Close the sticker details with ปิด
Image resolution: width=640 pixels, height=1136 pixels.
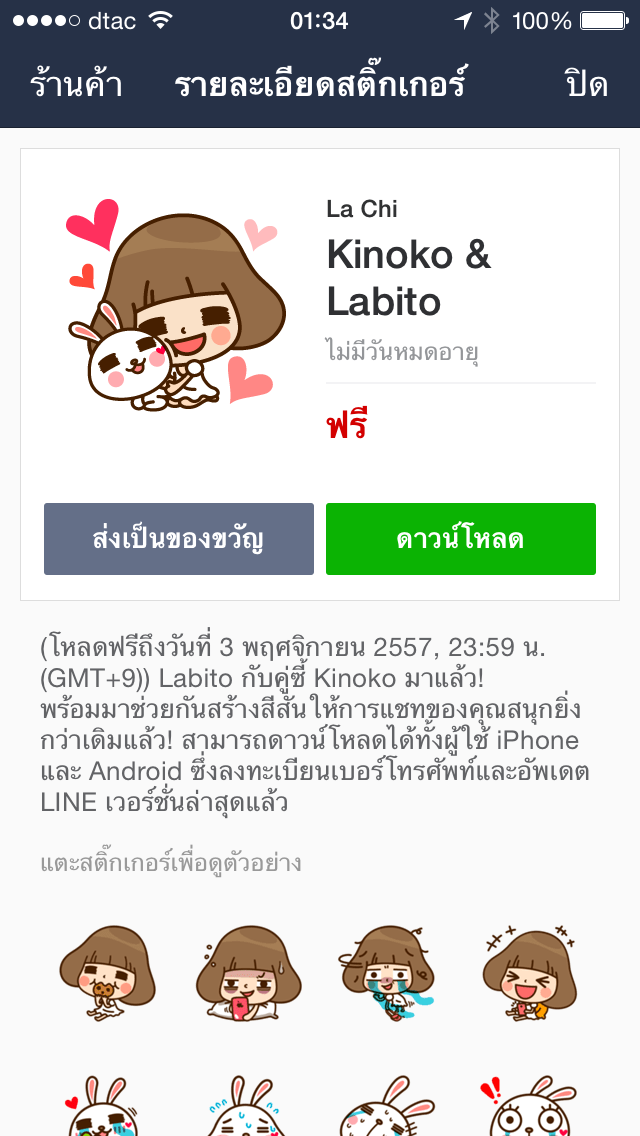coord(586,84)
